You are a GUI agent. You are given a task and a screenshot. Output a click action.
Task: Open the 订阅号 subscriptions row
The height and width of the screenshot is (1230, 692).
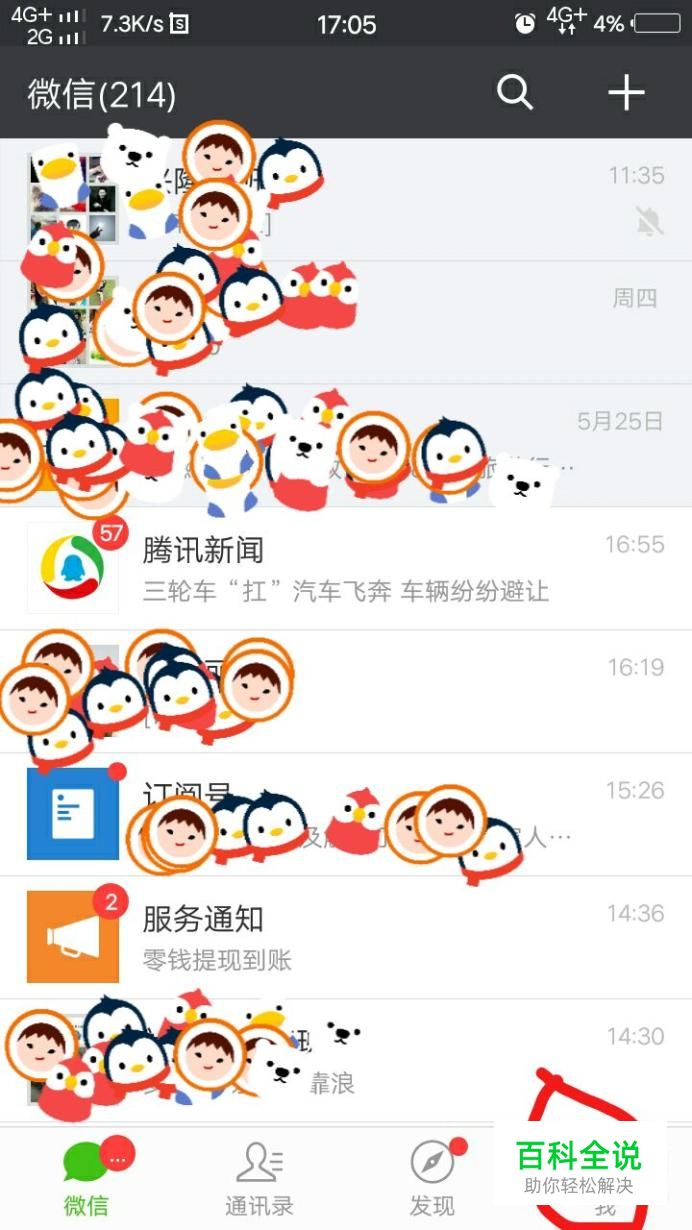345,814
